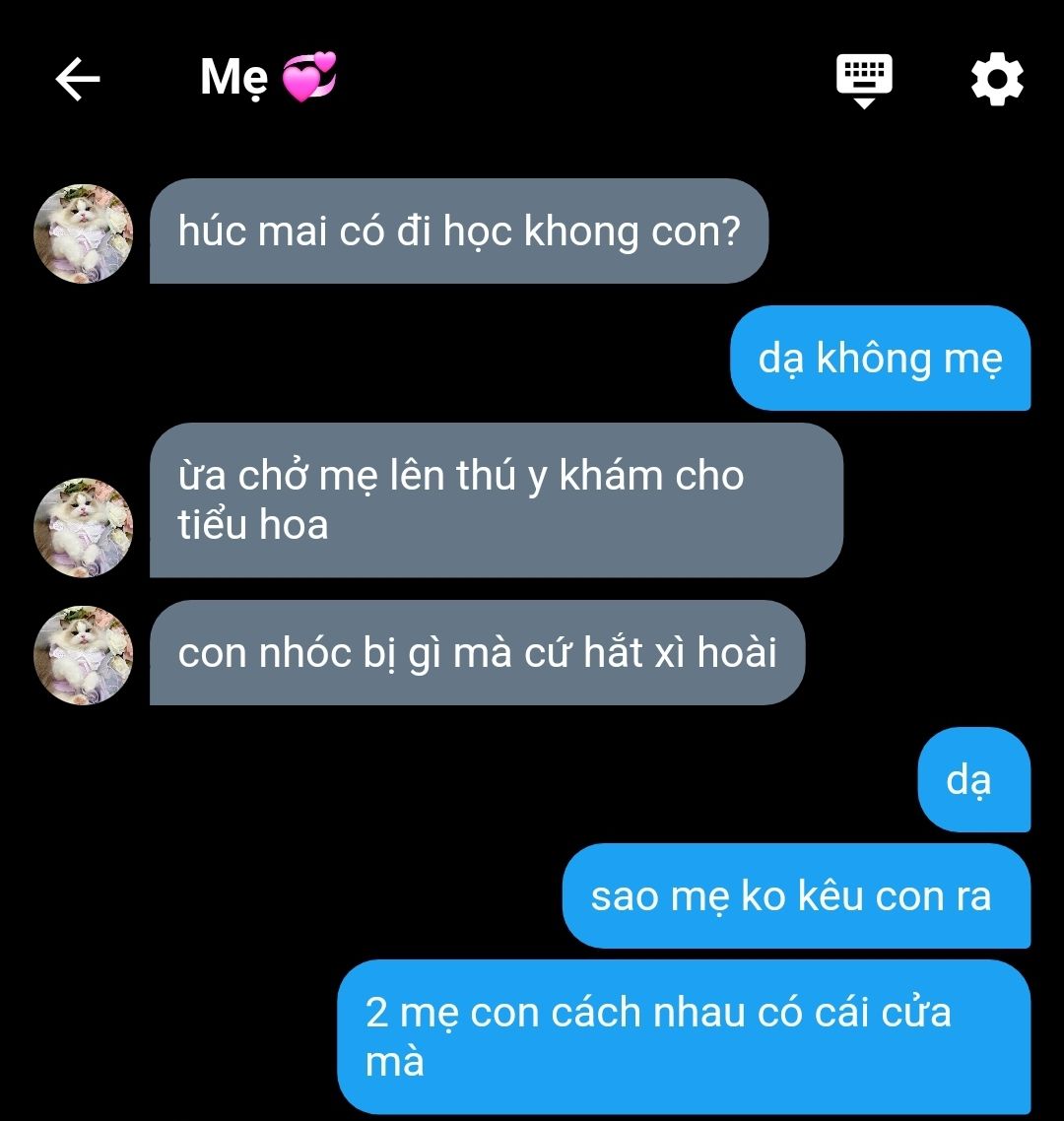The image size is (1064, 1121).
Task: Go back using the top-left arrow
Action: (78, 79)
